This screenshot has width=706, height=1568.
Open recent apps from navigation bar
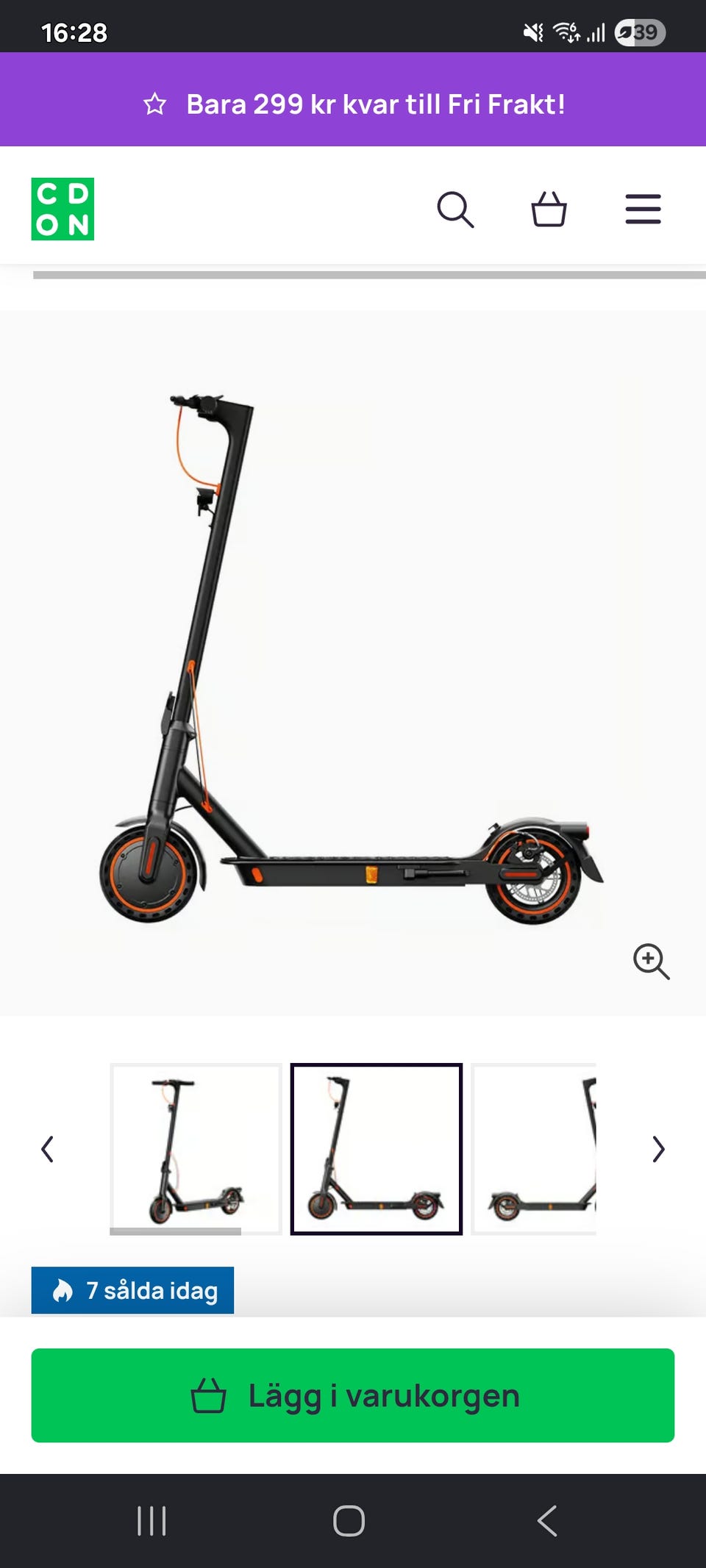coord(151,1521)
